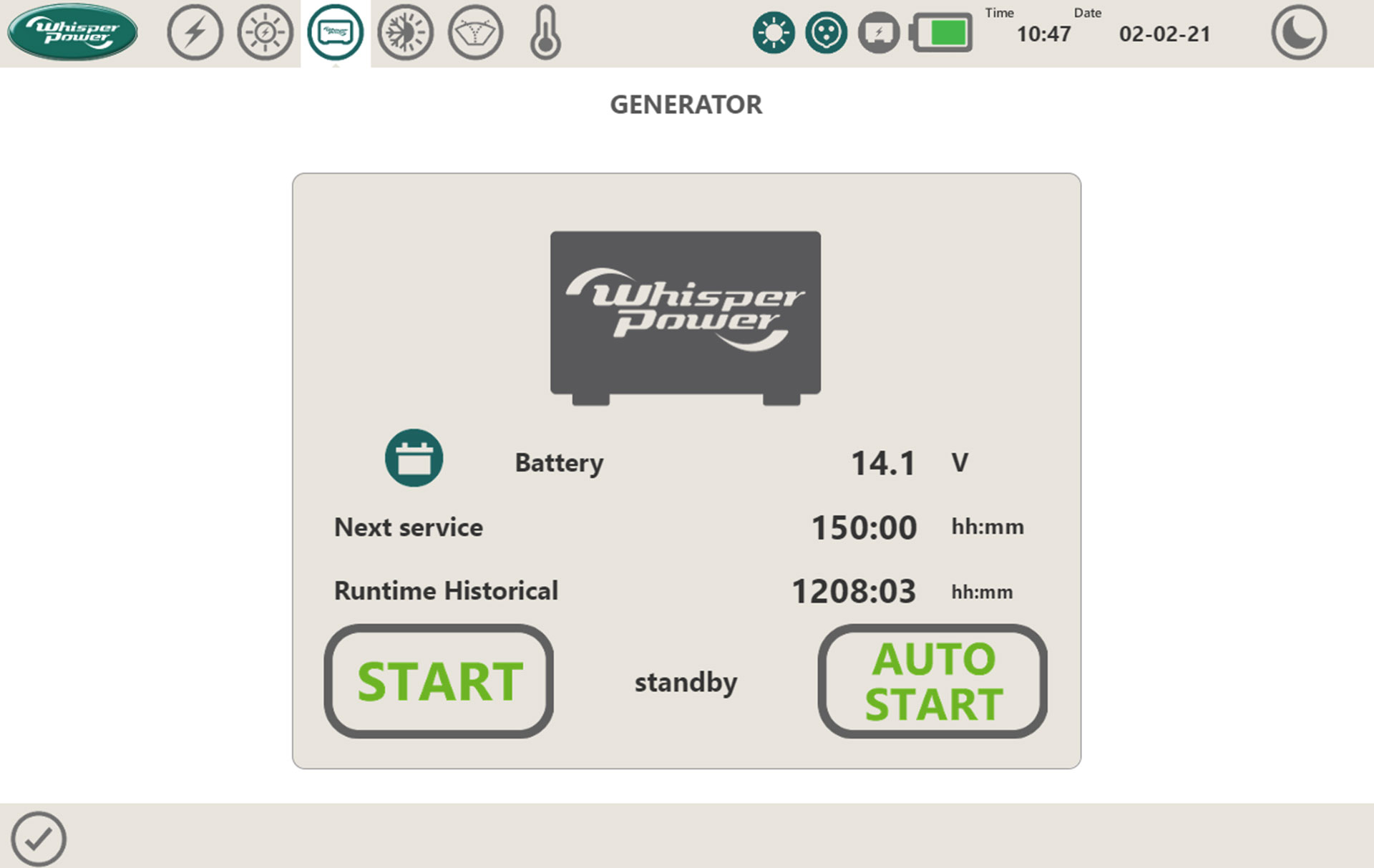Open the windshield wiper tab
The image size is (1374, 868).
point(475,33)
